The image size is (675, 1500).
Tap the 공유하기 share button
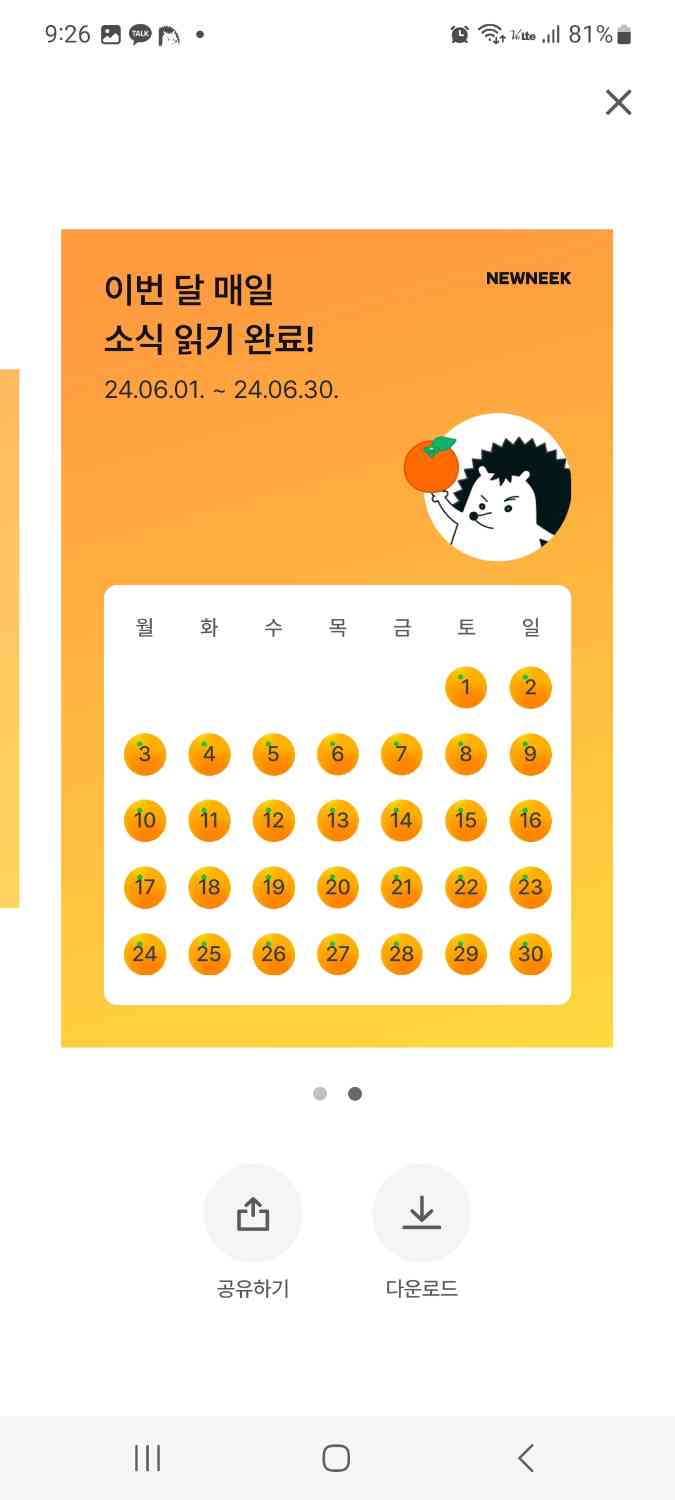pos(253,1213)
